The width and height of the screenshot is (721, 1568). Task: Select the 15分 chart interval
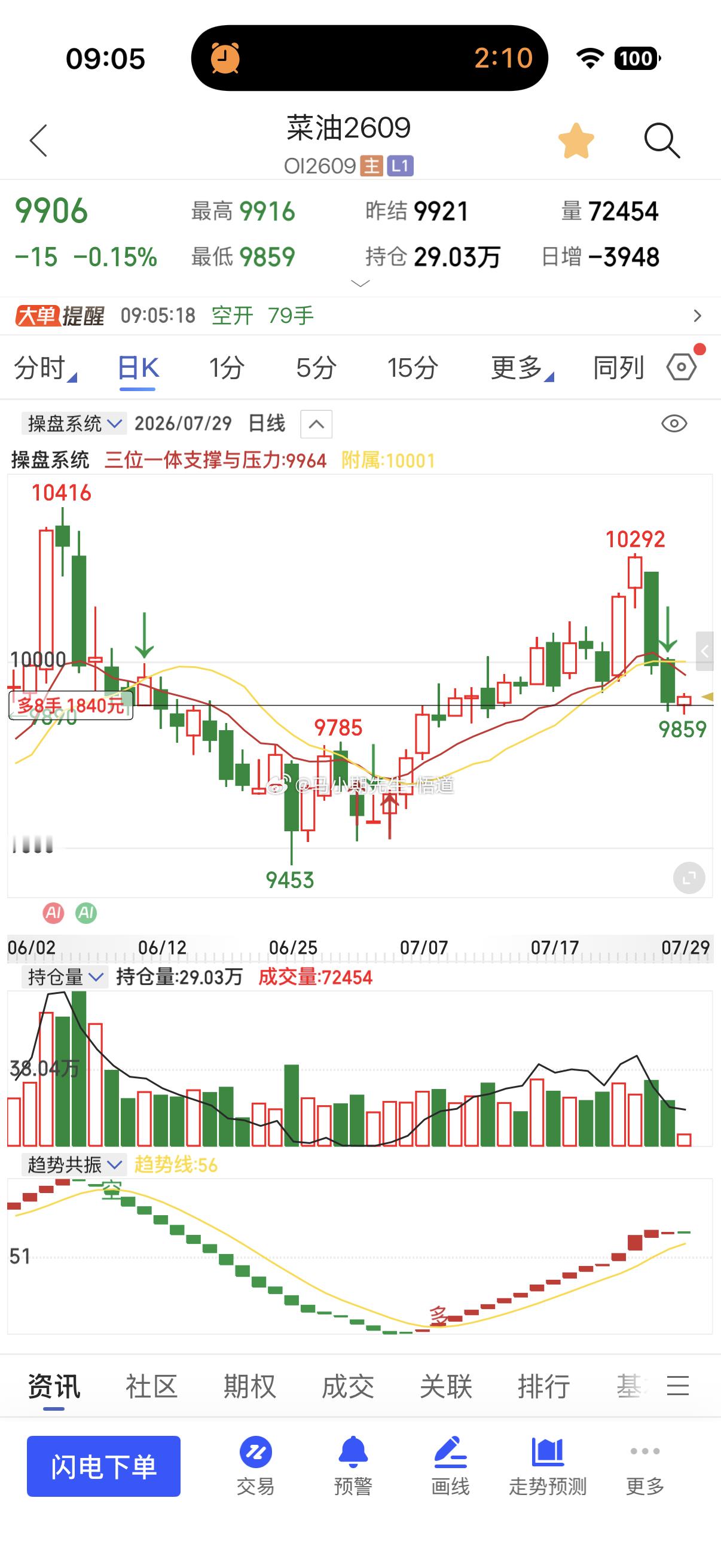[413, 368]
